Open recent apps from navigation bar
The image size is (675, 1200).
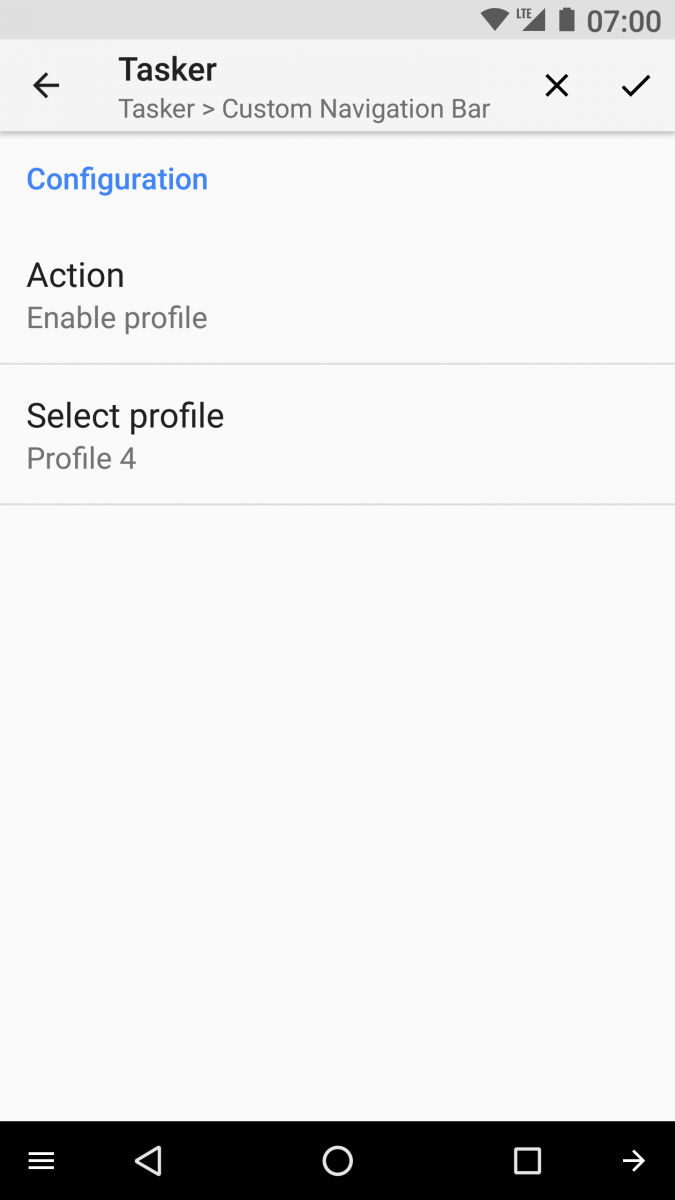tap(527, 1160)
